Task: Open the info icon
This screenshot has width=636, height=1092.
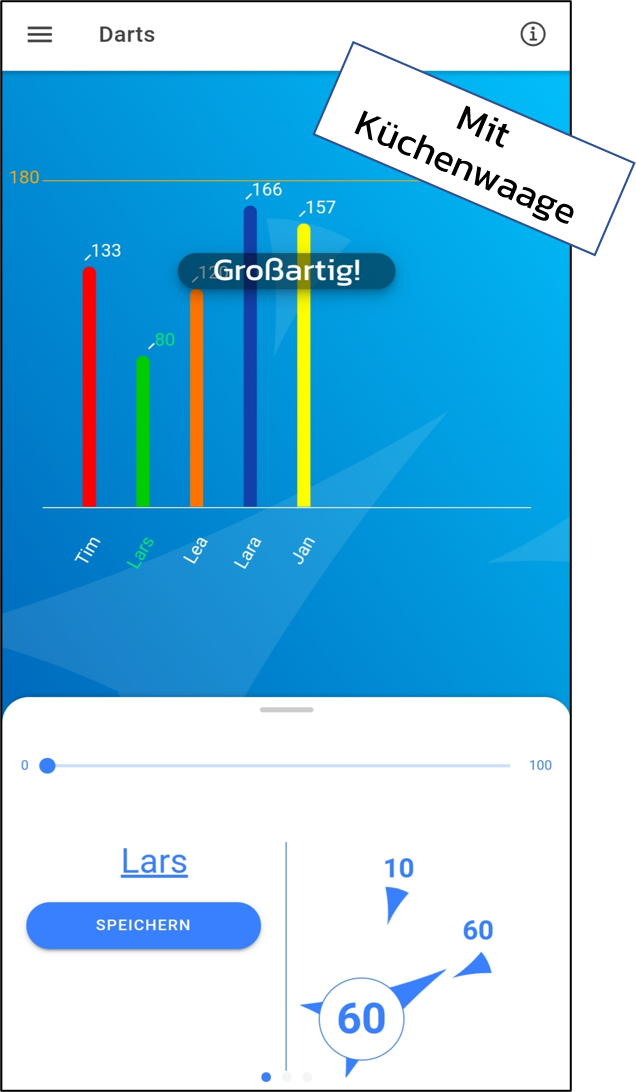Action: click(533, 34)
